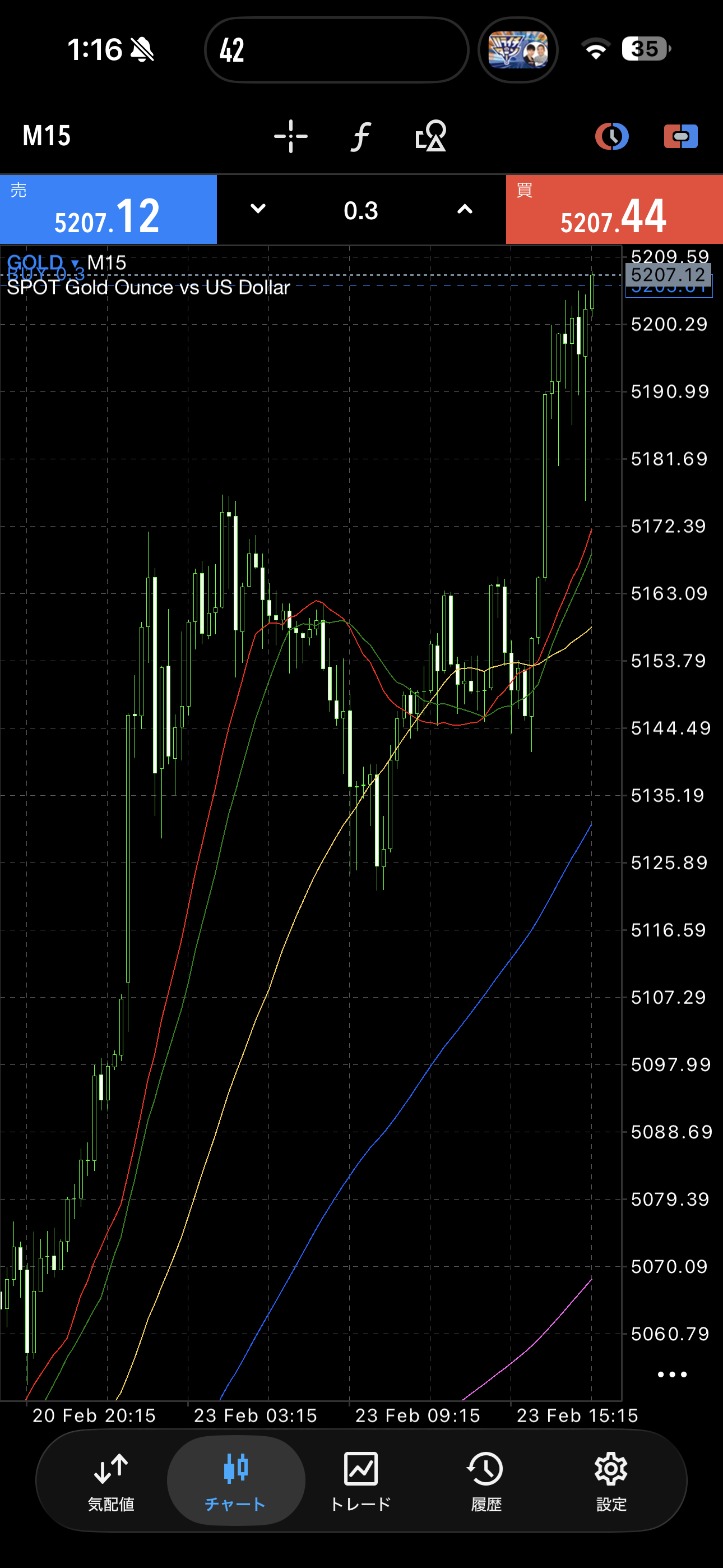The height and width of the screenshot is (1568, 723).
Task: Open the drawing objects tool
Action: pyautogui.click(x=431, y=136)
